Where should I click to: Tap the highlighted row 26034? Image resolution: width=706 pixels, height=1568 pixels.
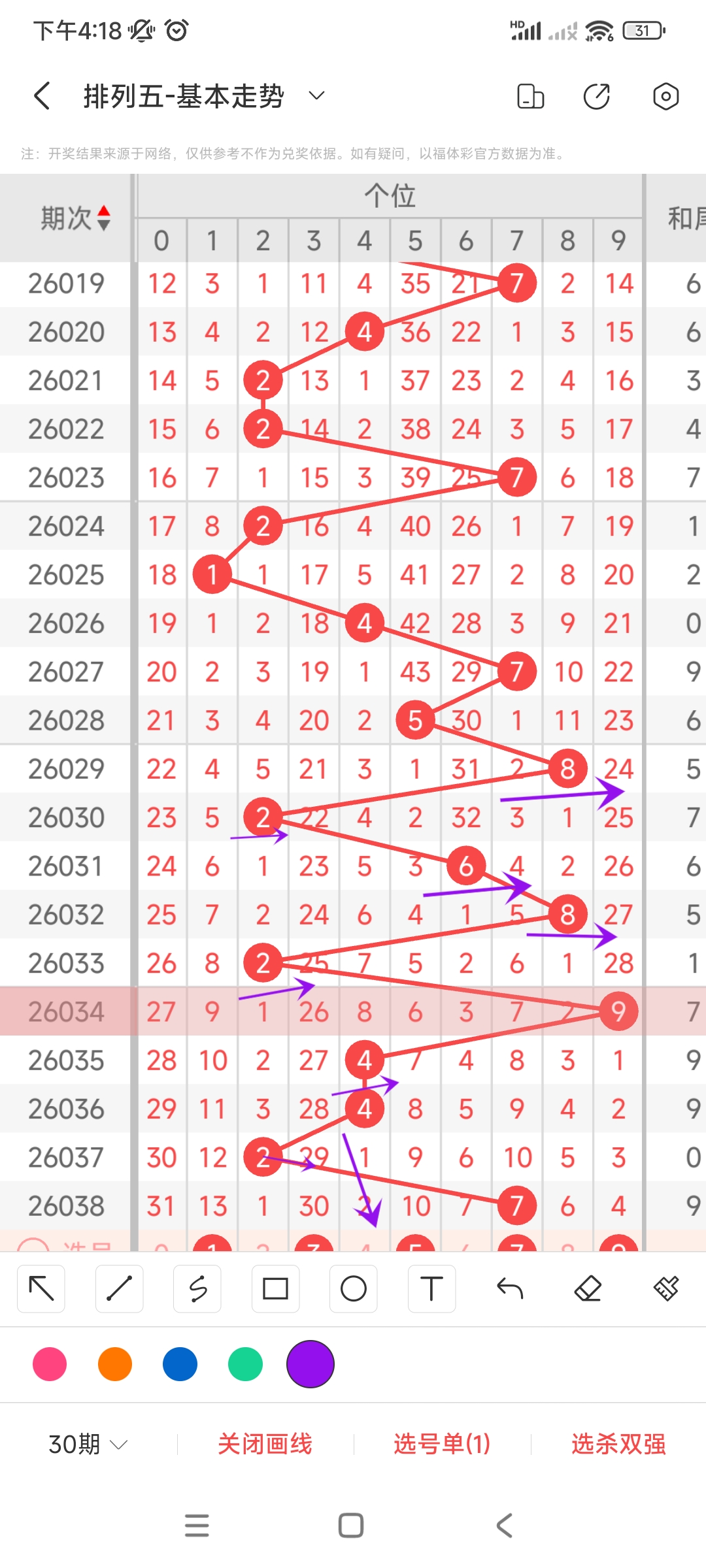tap(67, 1011)
